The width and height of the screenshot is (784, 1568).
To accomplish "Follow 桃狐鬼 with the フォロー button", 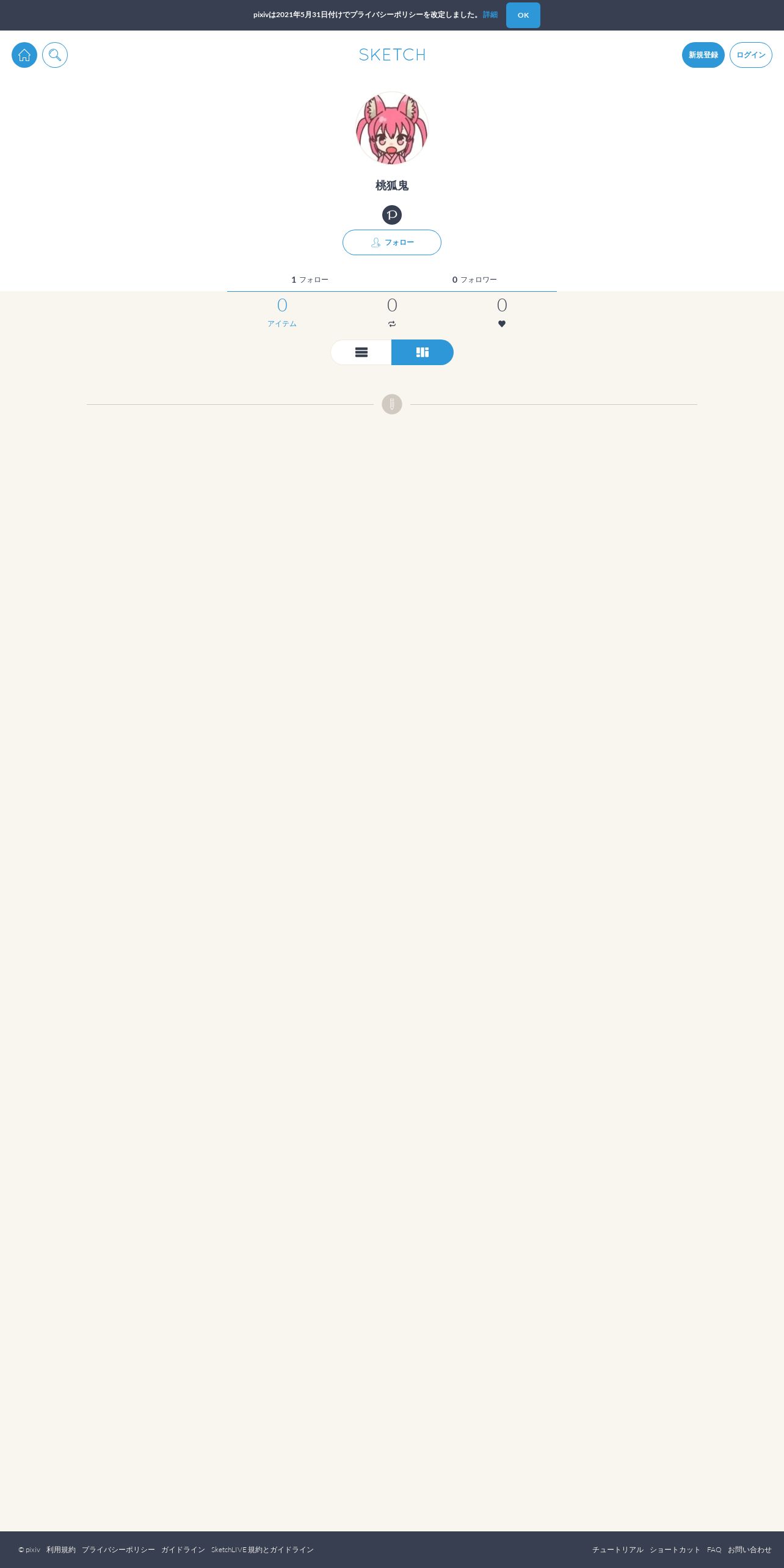I will tap(392, 242).
